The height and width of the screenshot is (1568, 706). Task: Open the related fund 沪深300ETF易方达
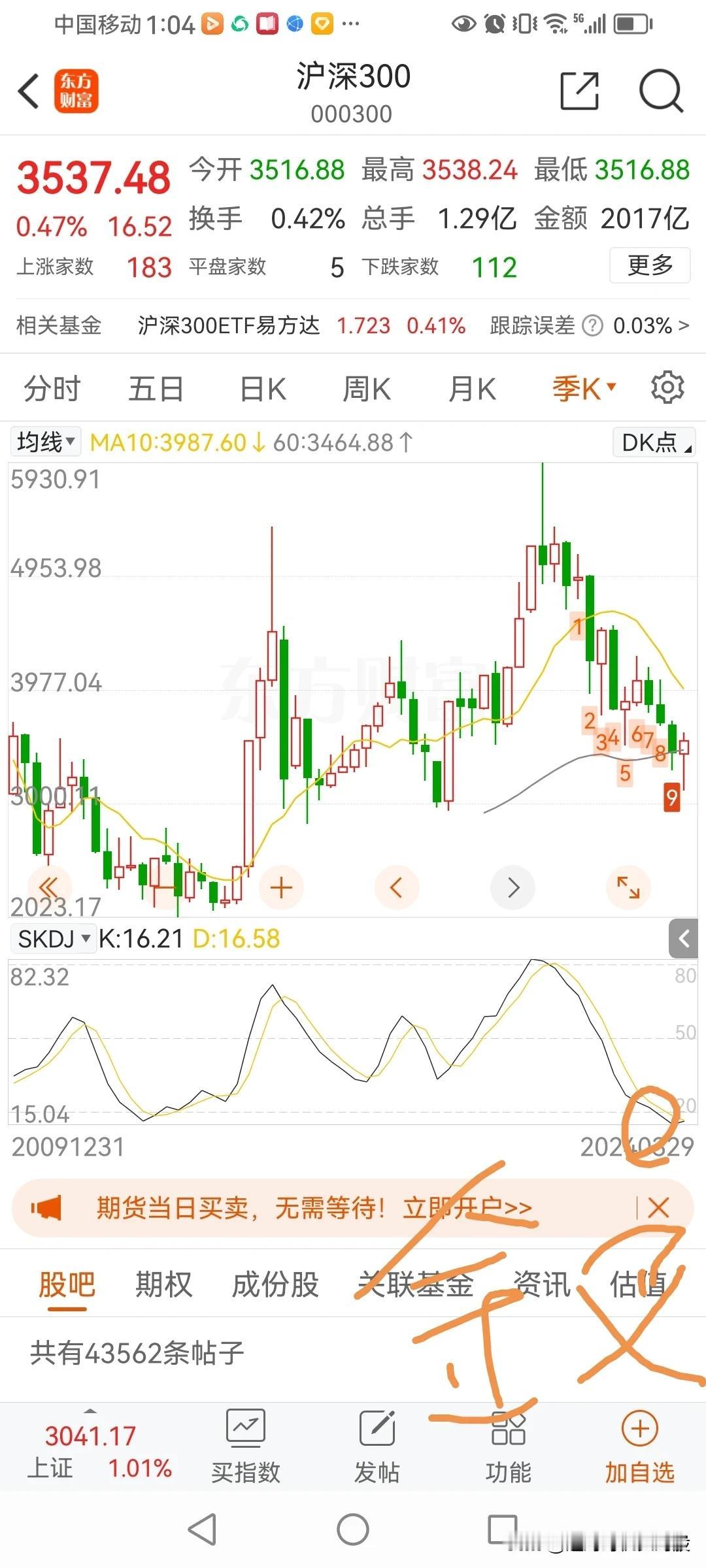(229, 325)
